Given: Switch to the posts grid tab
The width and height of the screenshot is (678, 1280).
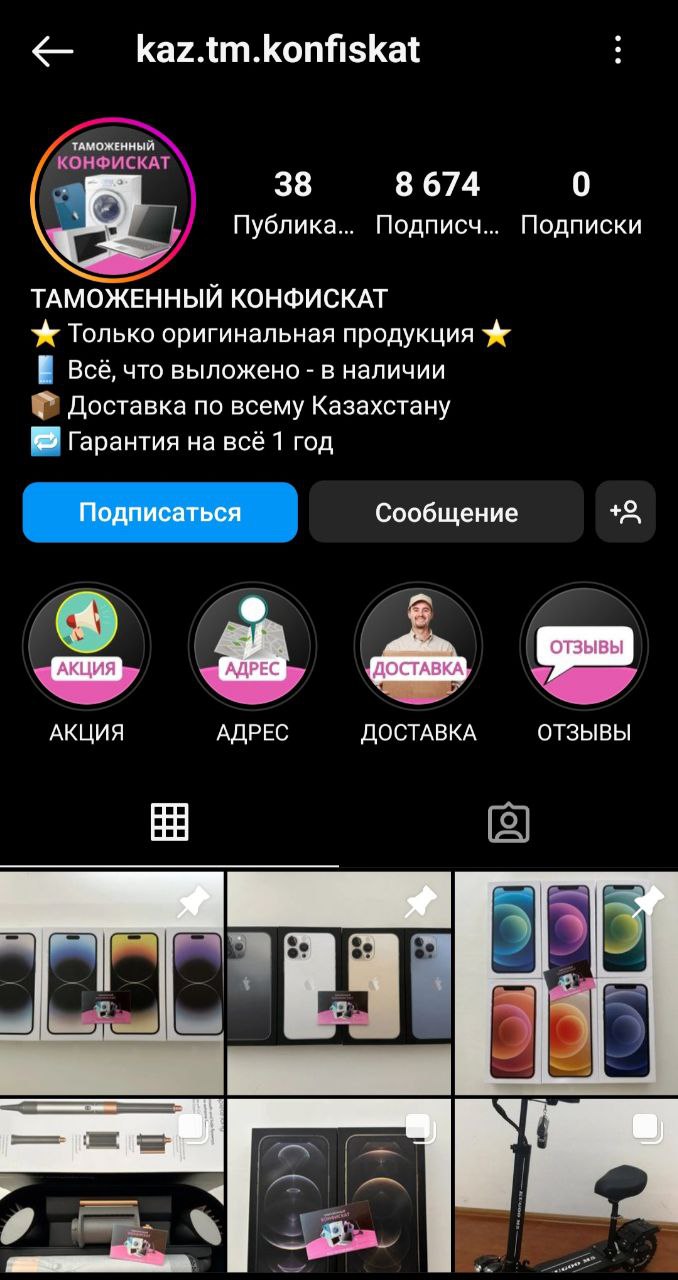Looking at the screenshot, I should pos(169,821).
